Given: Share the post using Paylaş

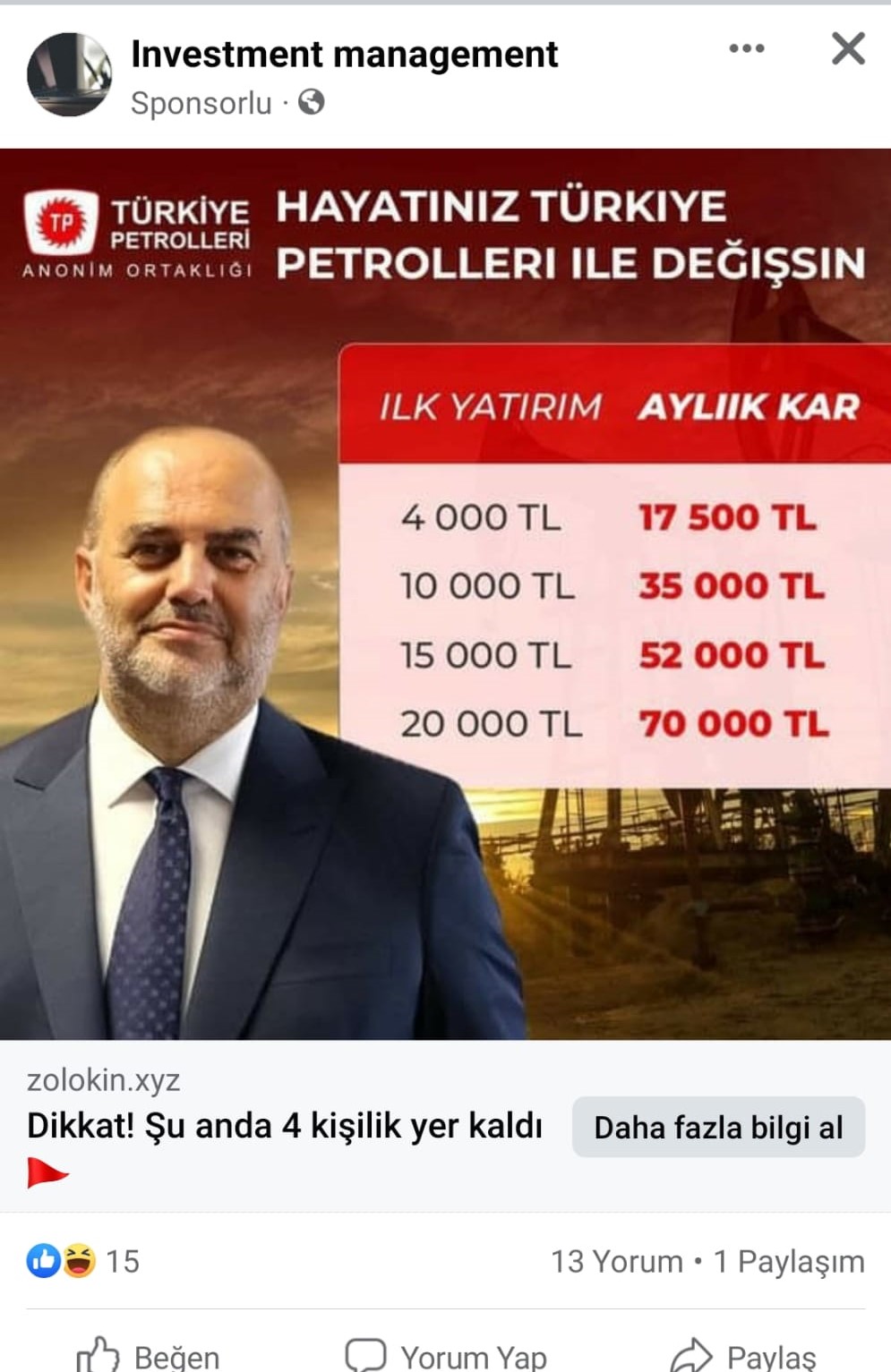Looking at the screenshot, I should 743,1355.
